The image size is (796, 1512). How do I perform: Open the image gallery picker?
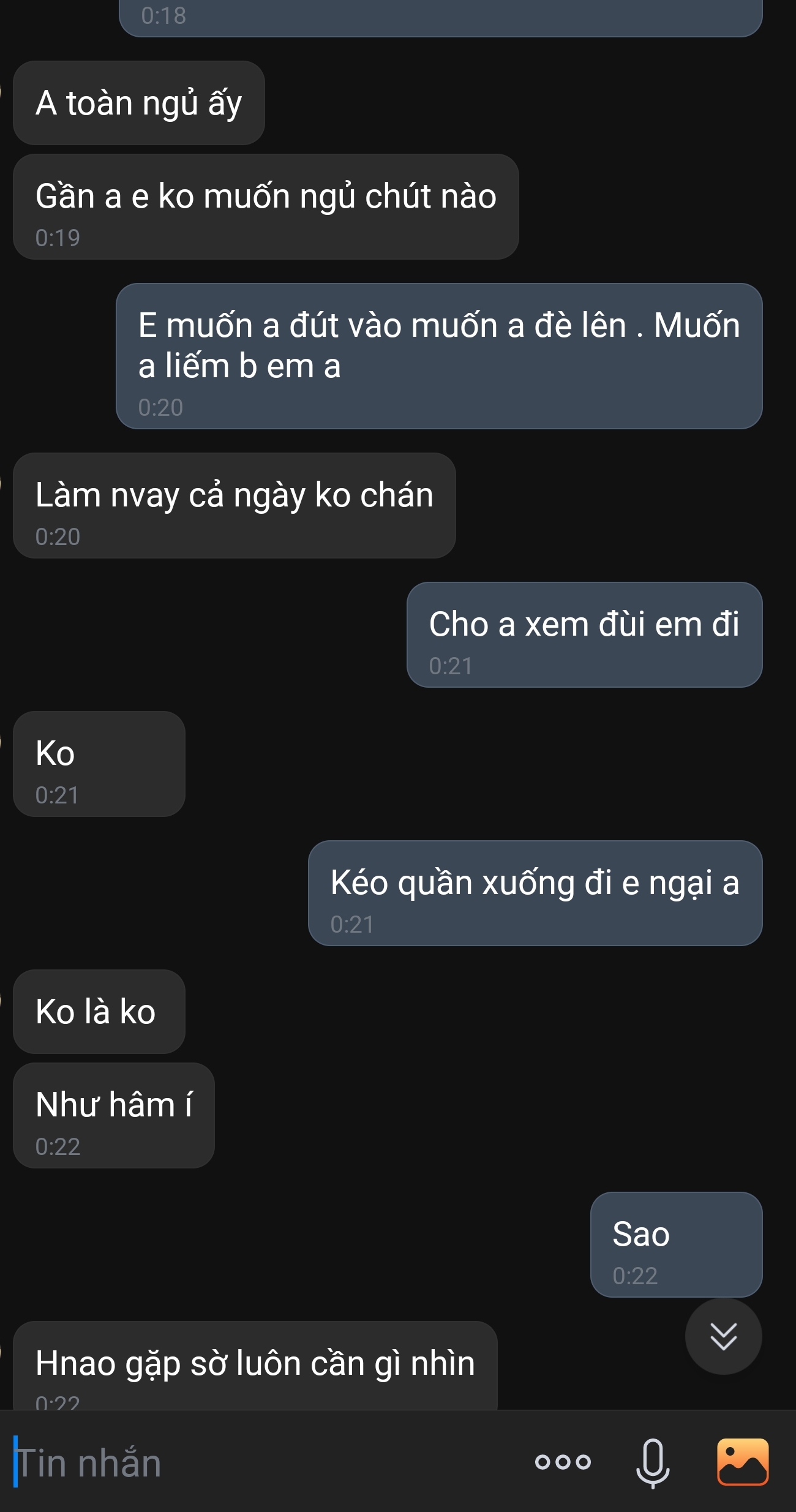(x=742, y=1462)
